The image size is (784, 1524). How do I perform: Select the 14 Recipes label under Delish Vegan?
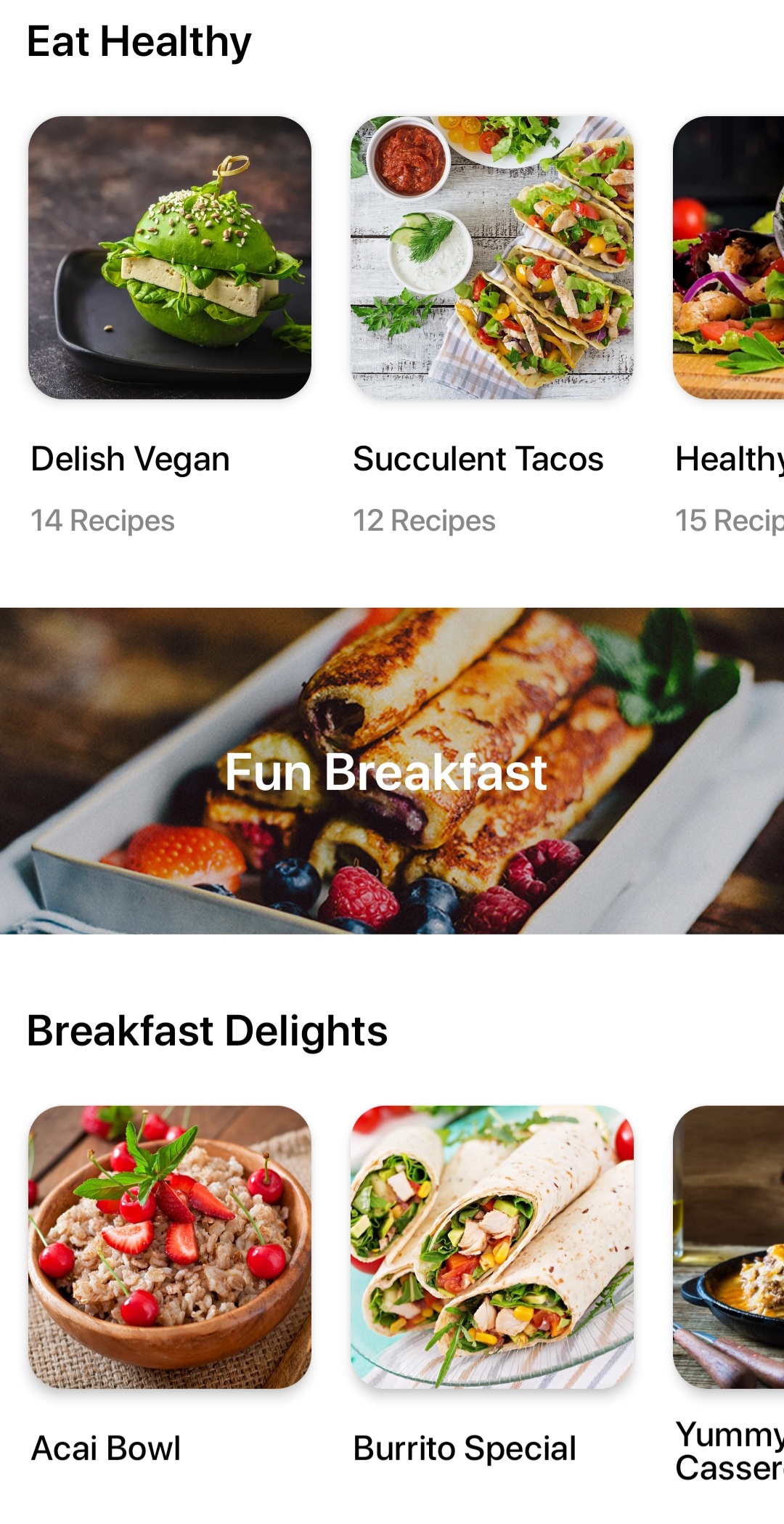point(102,521)
